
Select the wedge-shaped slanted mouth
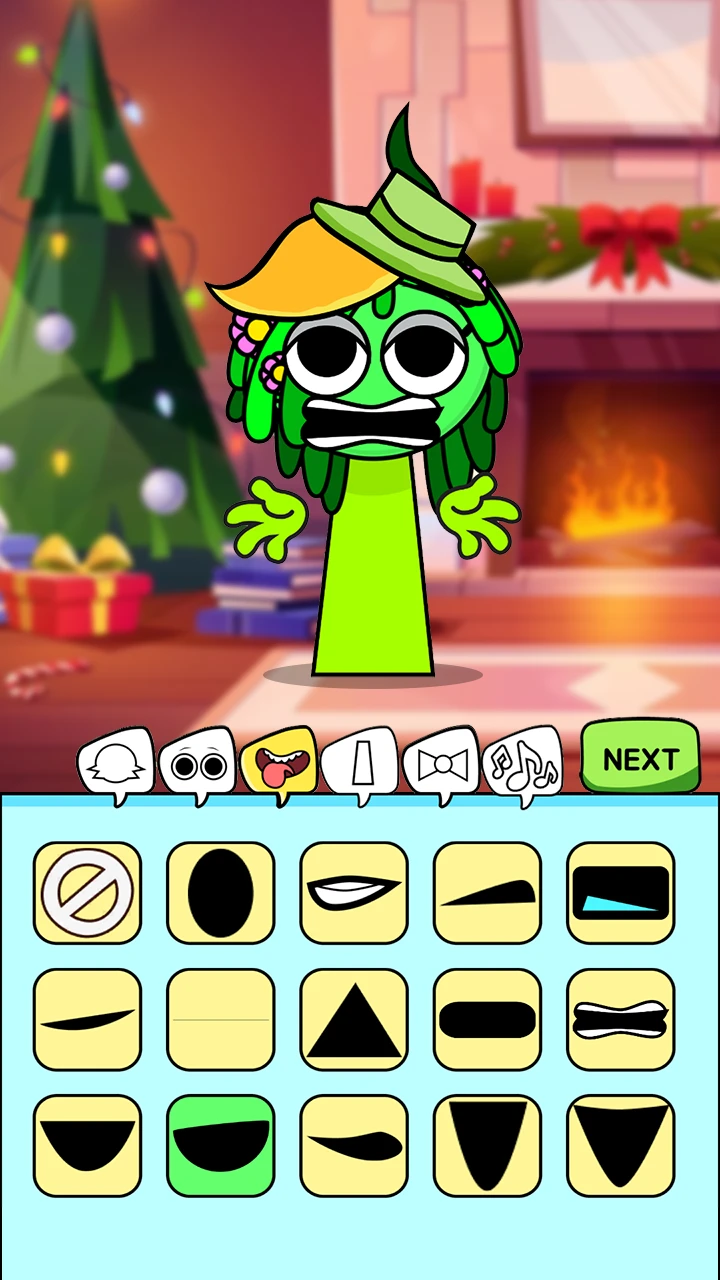tap(487, 893)
